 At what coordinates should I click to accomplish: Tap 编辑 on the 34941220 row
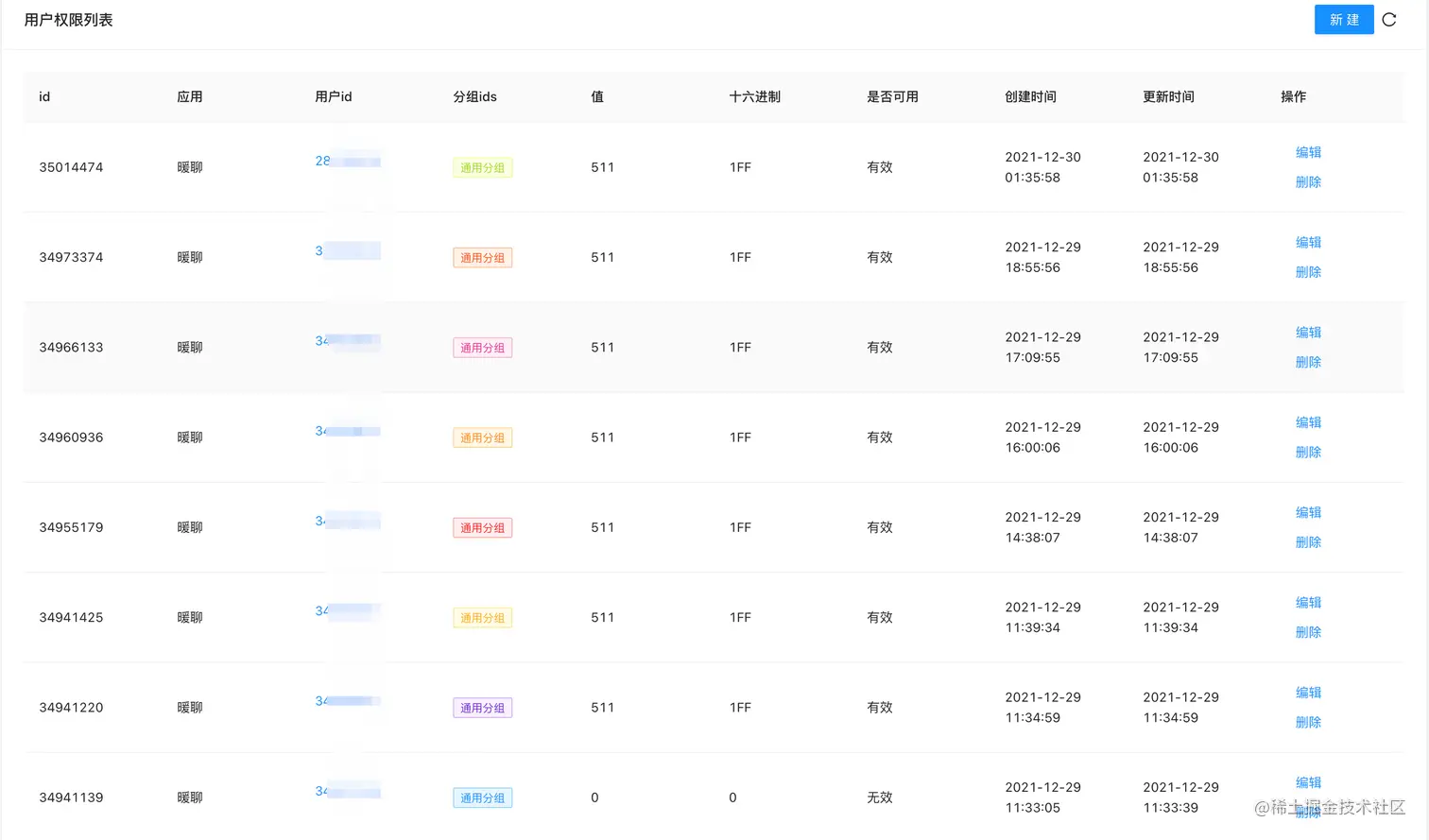point(1308,693)
